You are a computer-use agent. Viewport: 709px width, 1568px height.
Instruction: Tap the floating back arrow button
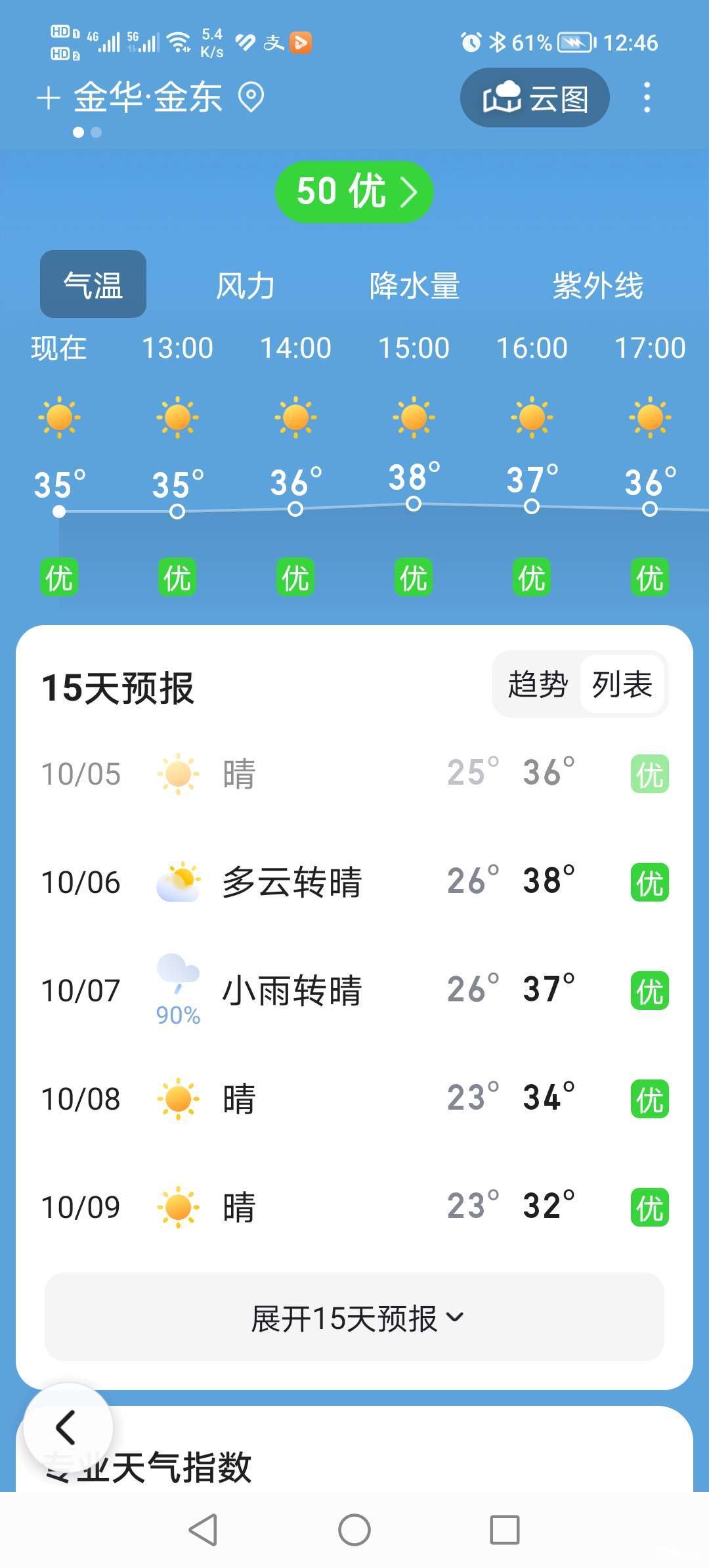[x=67, y=1427]
